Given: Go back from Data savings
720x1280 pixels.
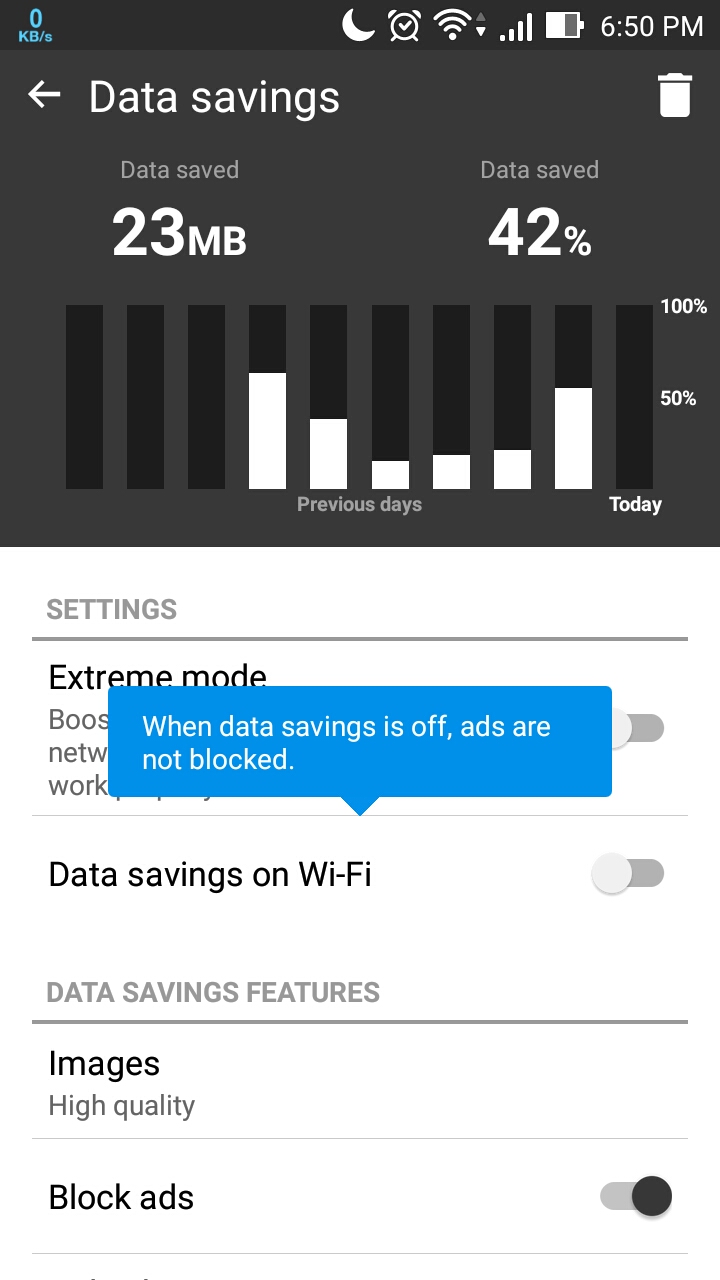Looking at the screenshot, I should [44, 96].
